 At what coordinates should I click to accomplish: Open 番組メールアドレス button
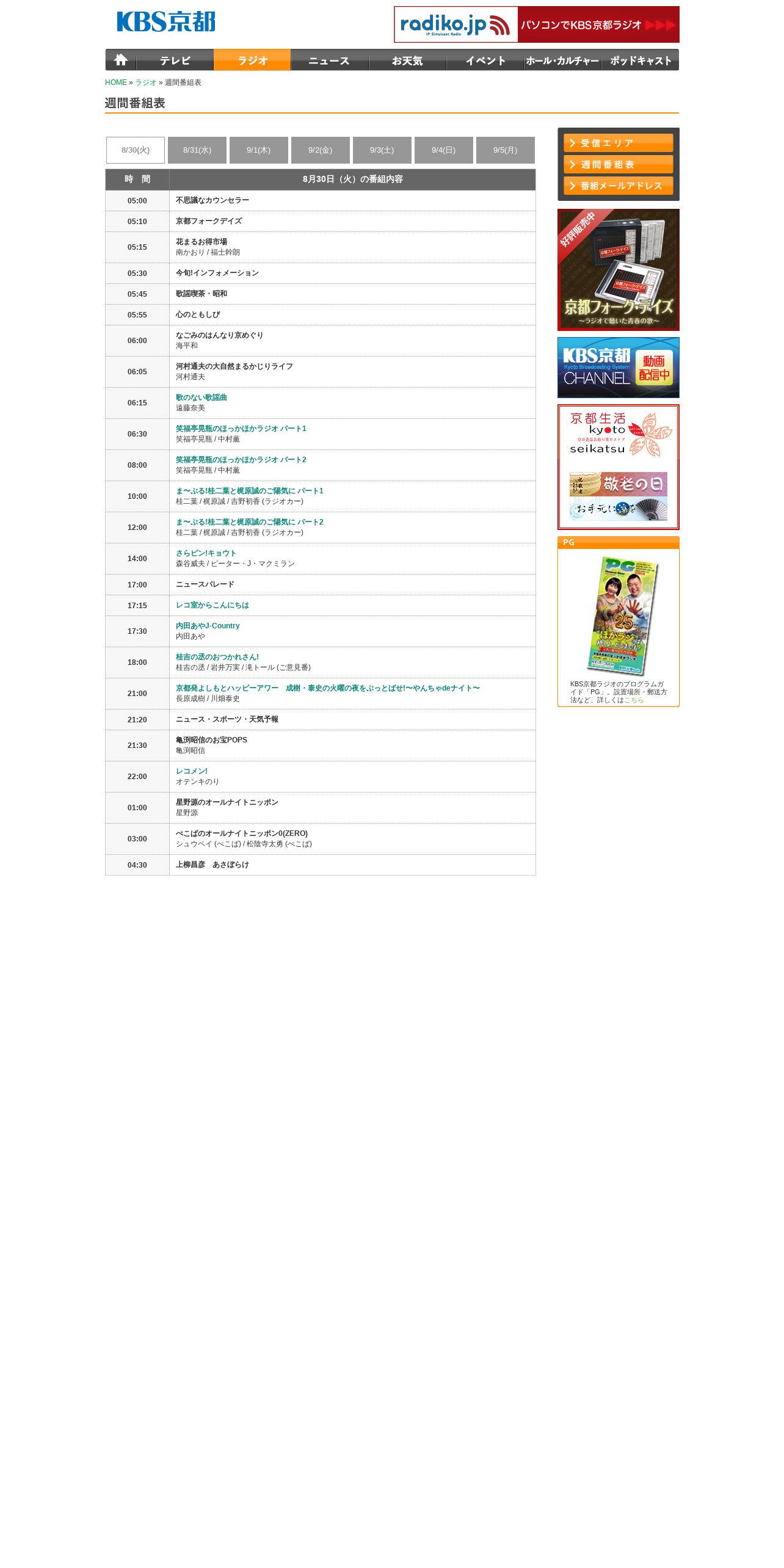coord(619,186)
